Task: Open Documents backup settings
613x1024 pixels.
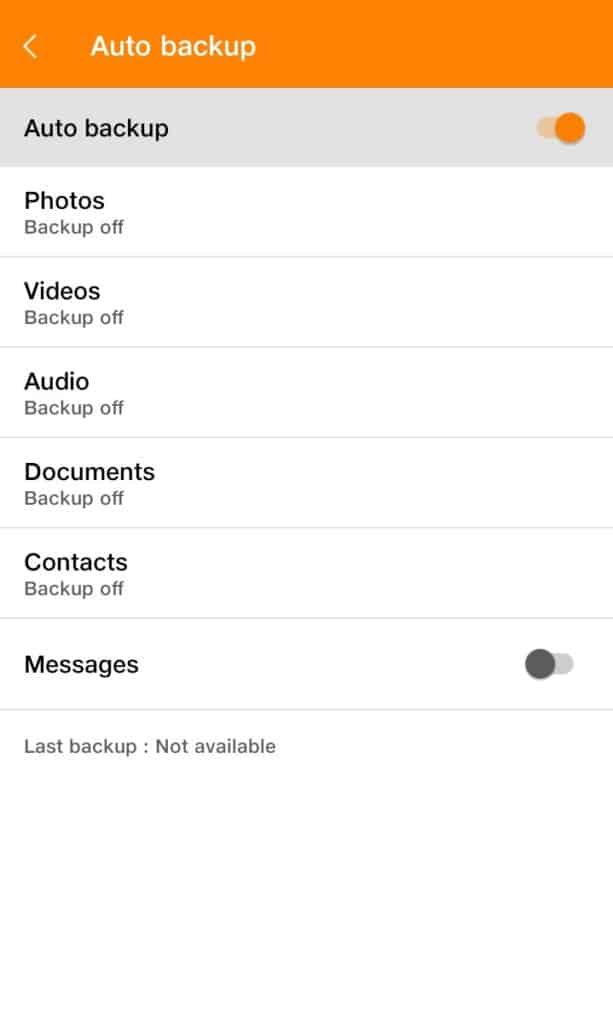Action: click(x=306, y=483)
